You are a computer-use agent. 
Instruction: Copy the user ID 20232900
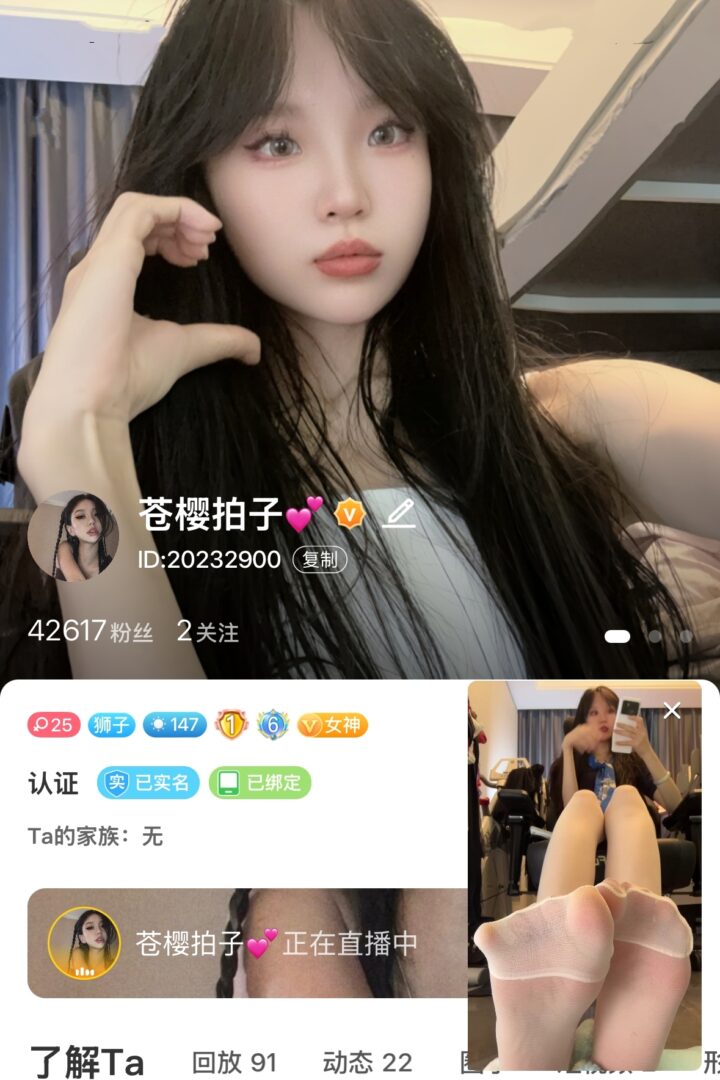coord(320,560)
